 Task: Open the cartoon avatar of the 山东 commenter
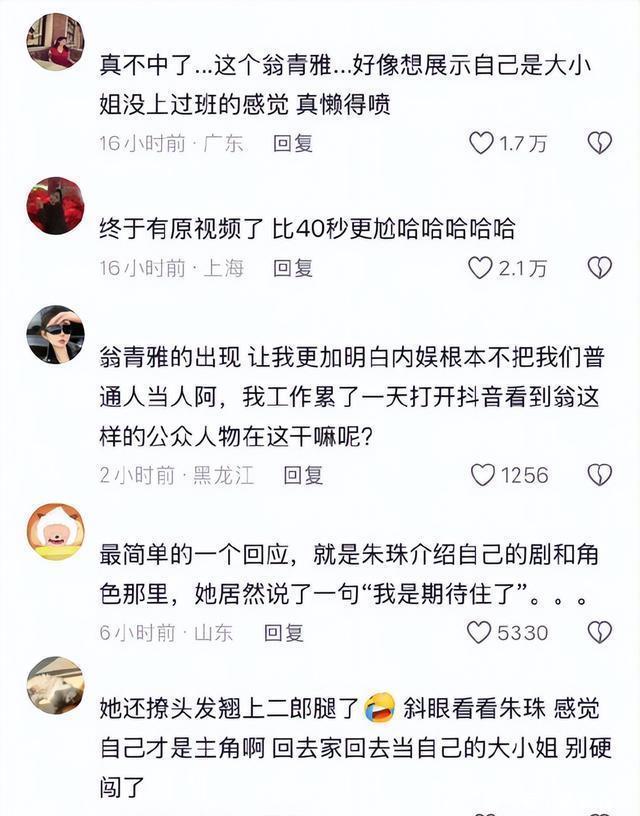pos(55,532)
